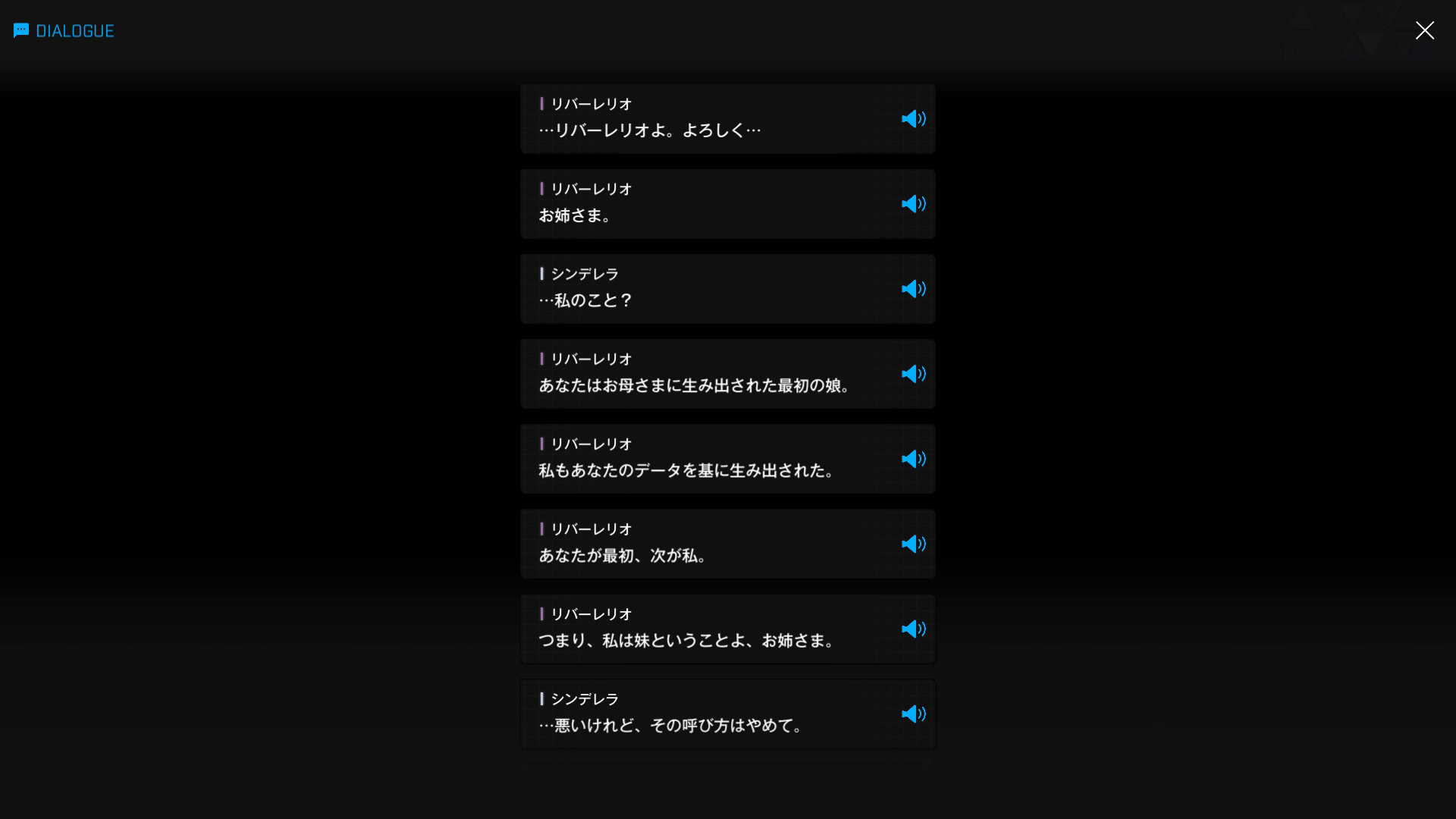Play voice for 'あなたが最初、次が私。'
Screen dimensions: 1456x819
913,544
